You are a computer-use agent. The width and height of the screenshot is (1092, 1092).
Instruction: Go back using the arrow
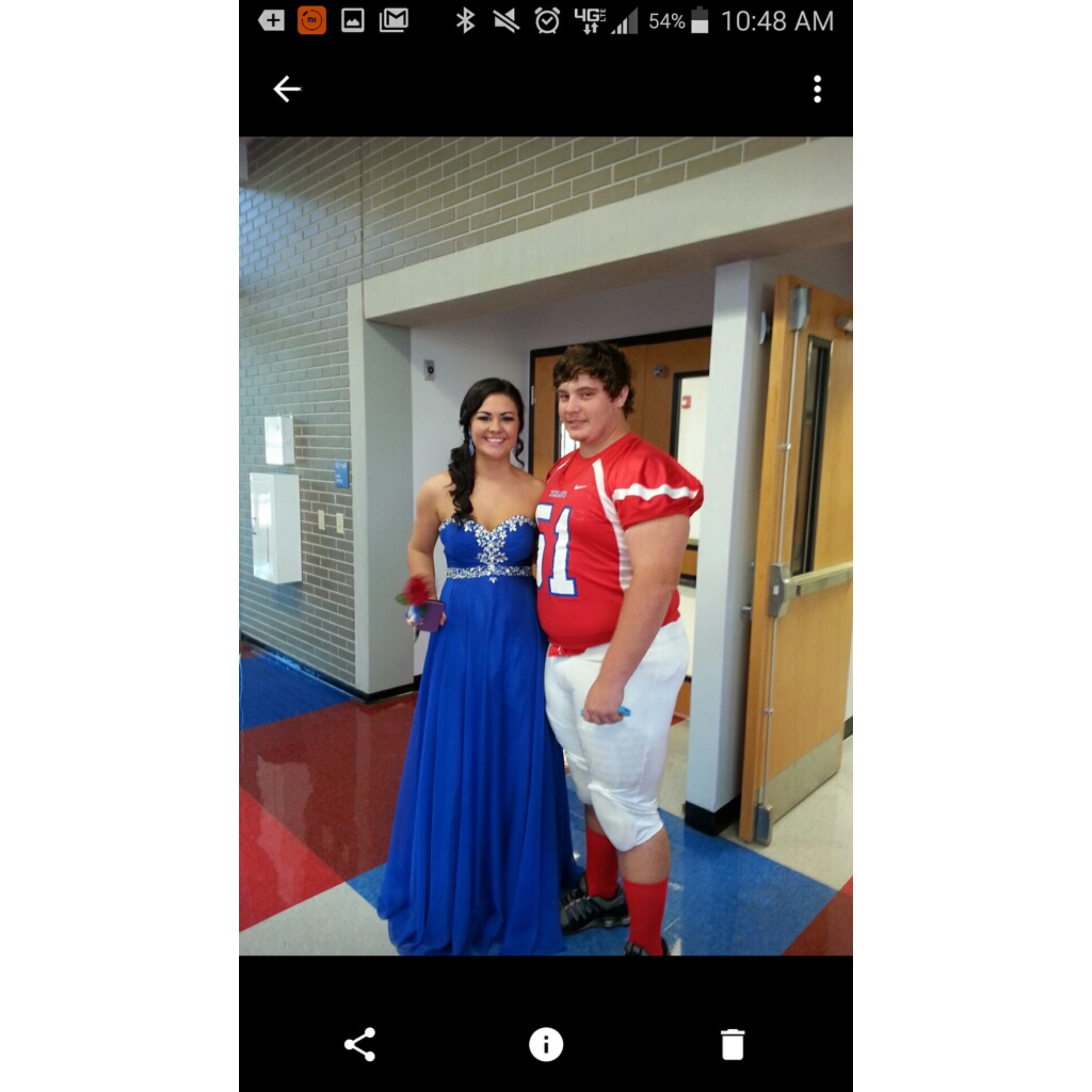pyautogui.click(x=287, y=90)
